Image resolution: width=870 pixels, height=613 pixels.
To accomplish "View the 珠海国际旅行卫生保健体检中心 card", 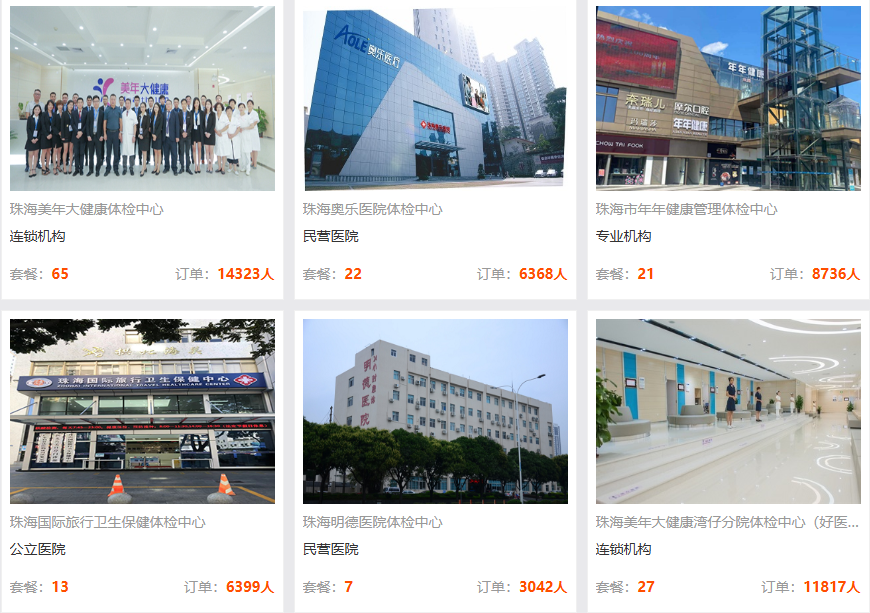I will [x=142, y=412].
